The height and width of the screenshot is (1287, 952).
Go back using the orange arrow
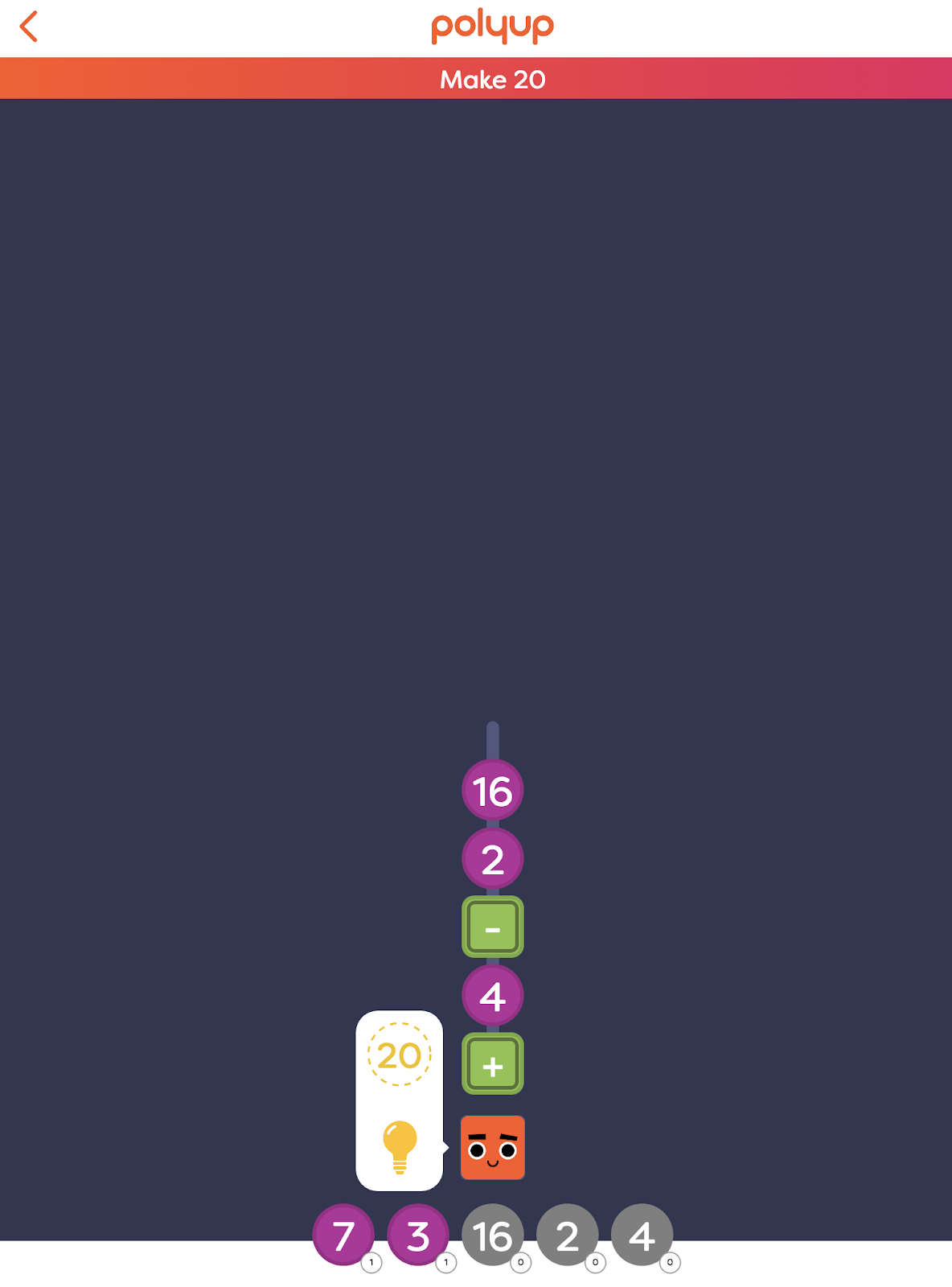29,27
